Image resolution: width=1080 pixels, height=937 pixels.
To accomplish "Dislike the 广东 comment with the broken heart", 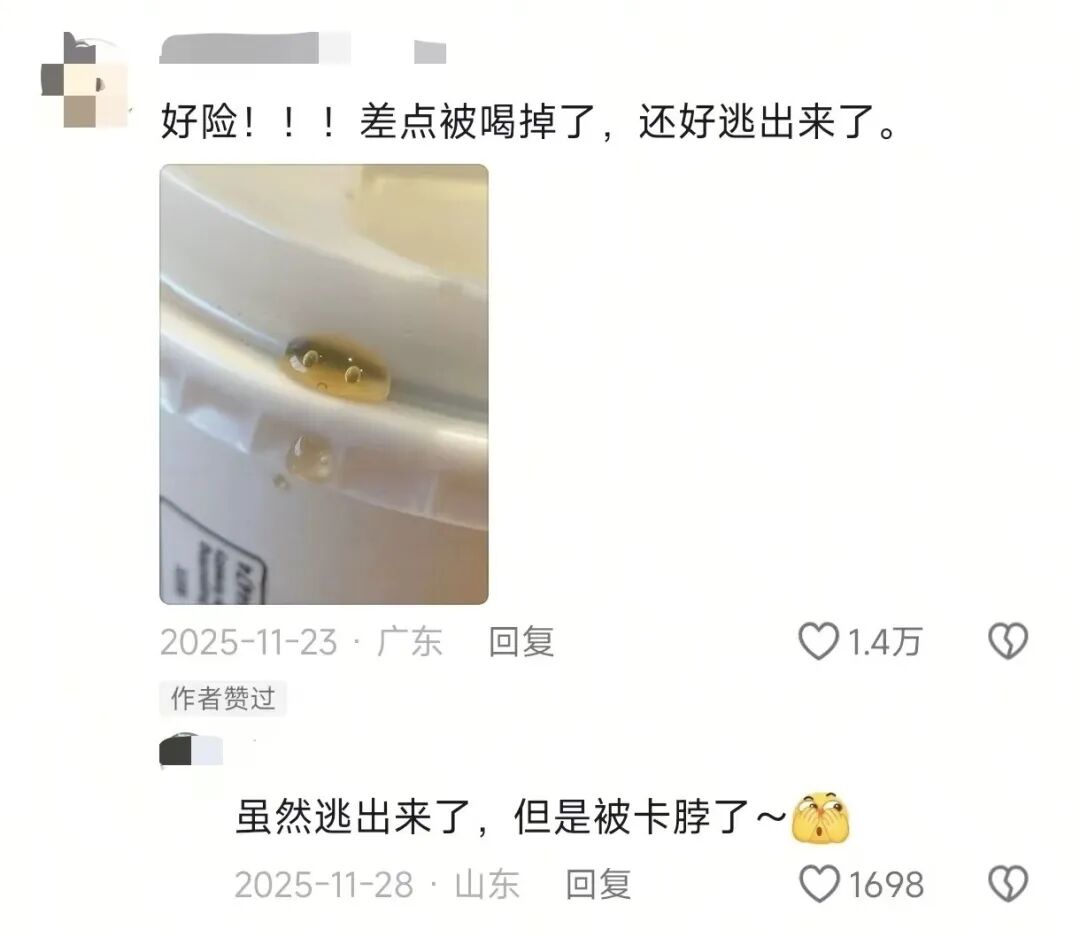I will click(1007, 641).
